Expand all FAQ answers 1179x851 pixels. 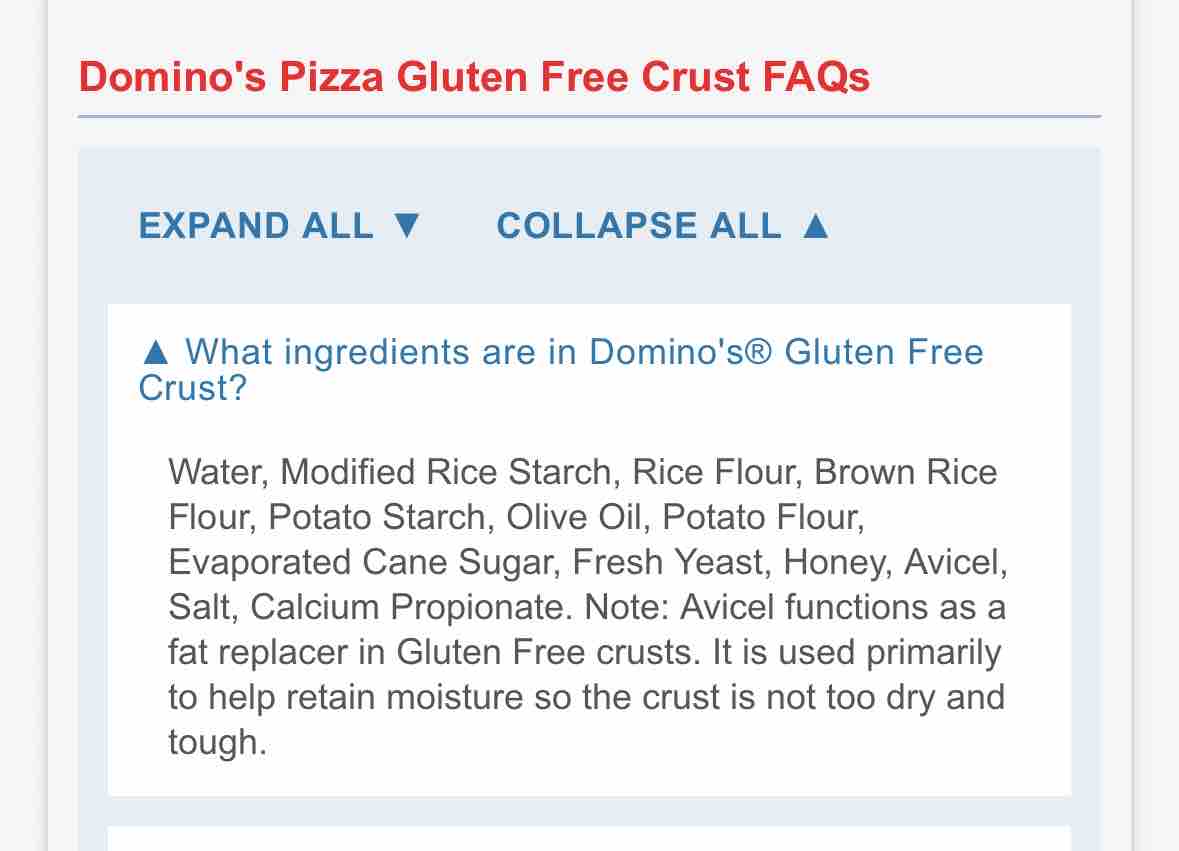click(280, 226)
